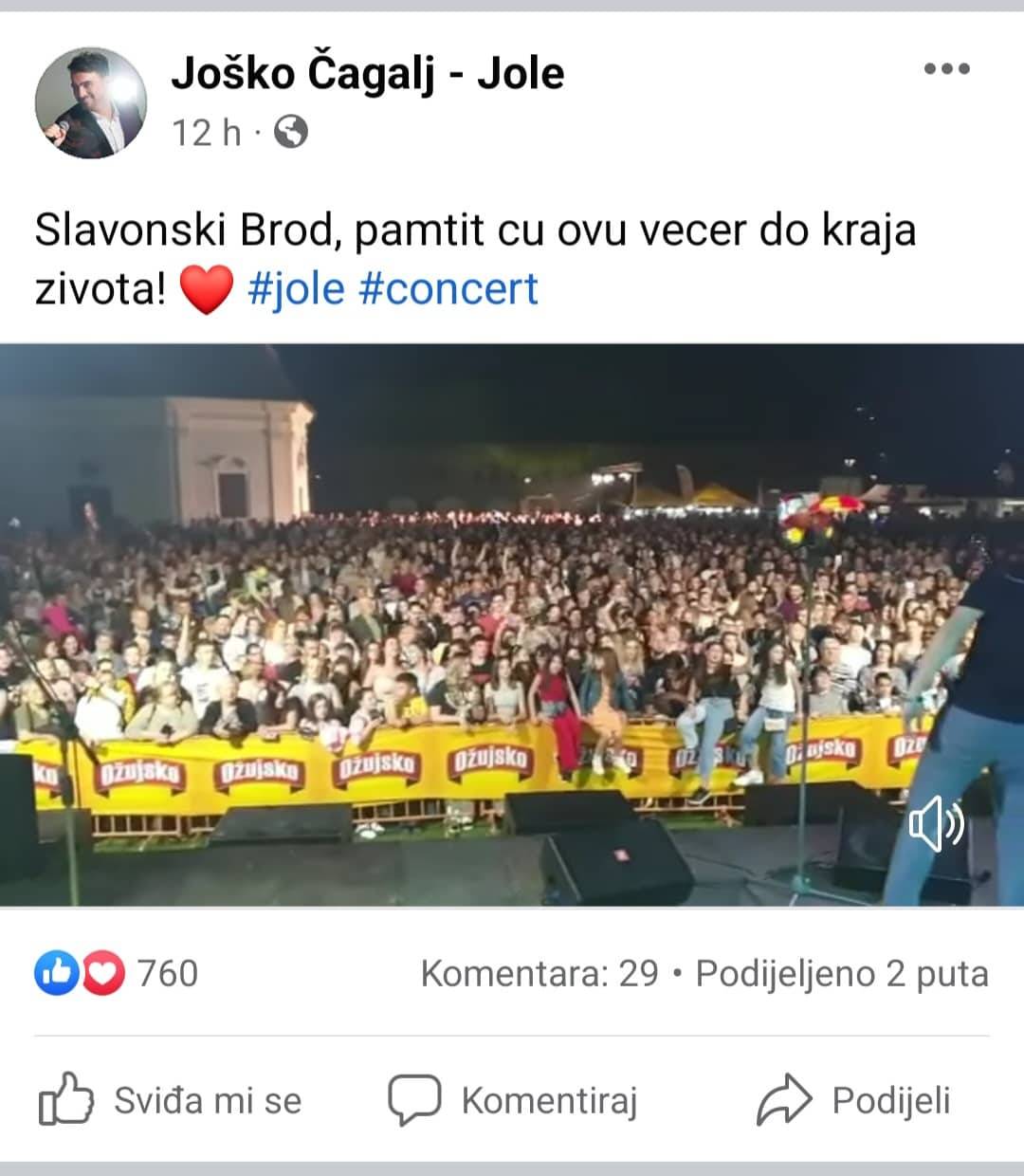Screen dimensions: 1024x1176
Task: Play the concert video
Action: coord(512,624)
